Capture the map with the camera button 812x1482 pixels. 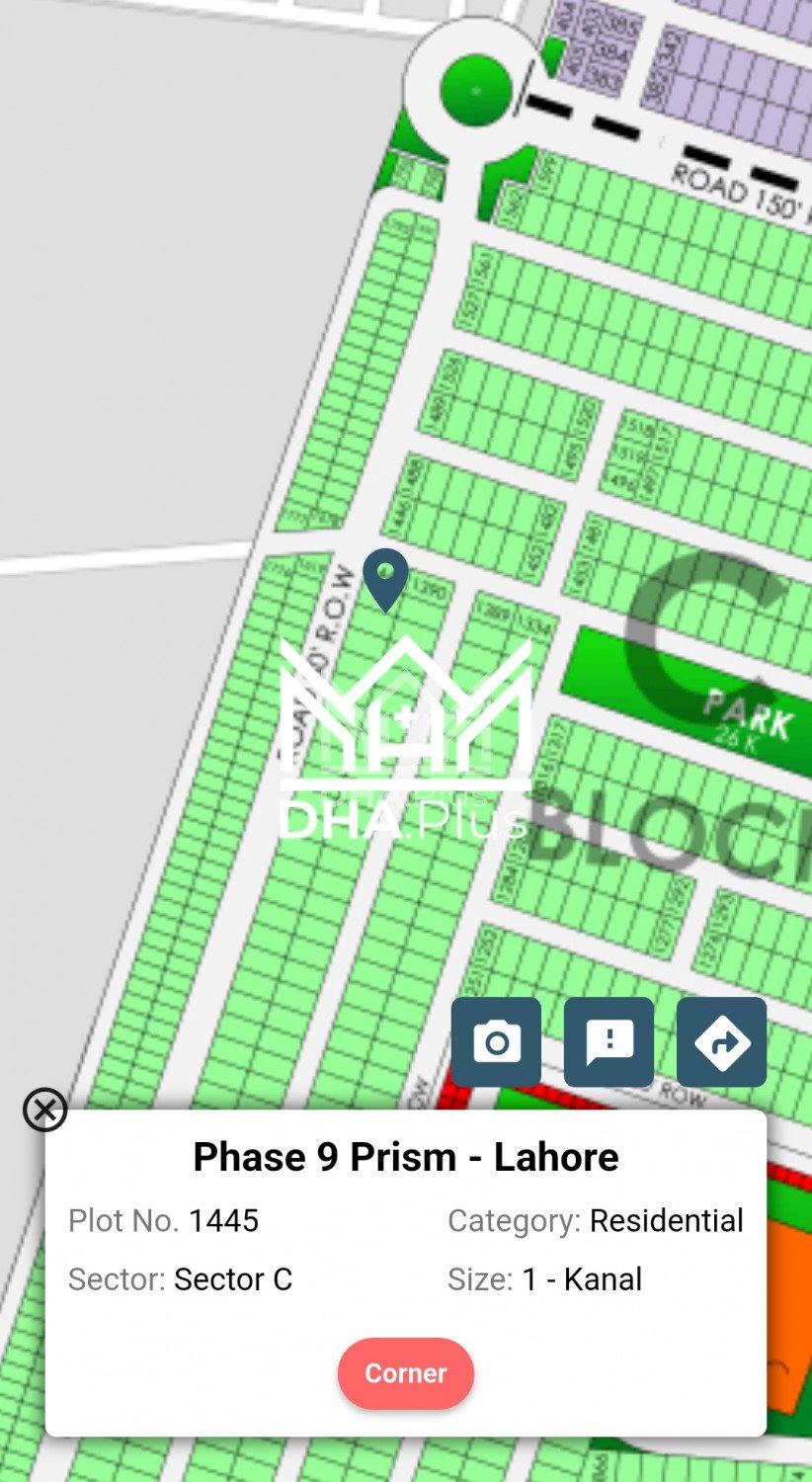pyautogui.click(x=496, y=1042)
